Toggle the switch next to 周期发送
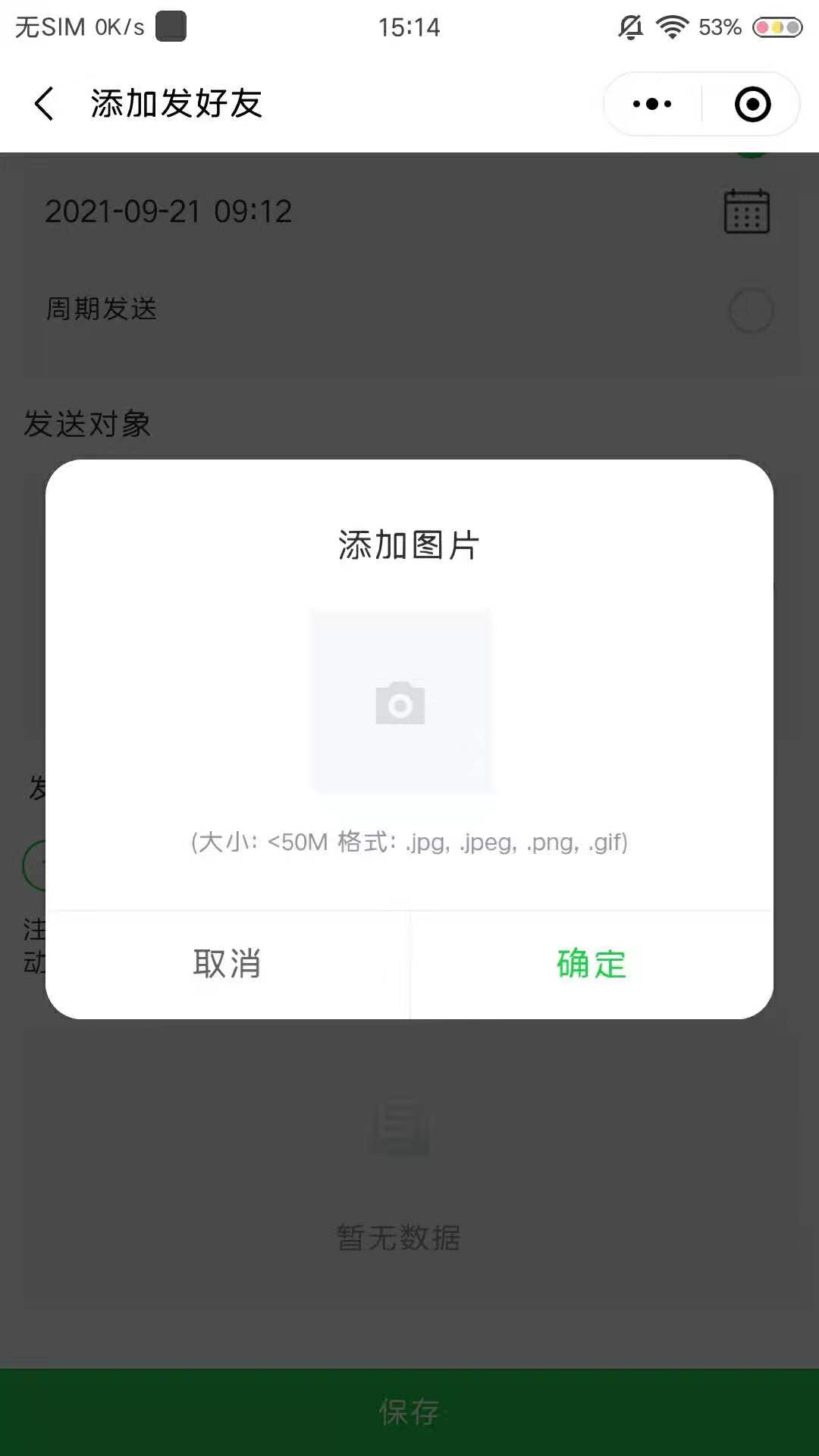This screenshot has height=1456, width=819. coord(751,309)
